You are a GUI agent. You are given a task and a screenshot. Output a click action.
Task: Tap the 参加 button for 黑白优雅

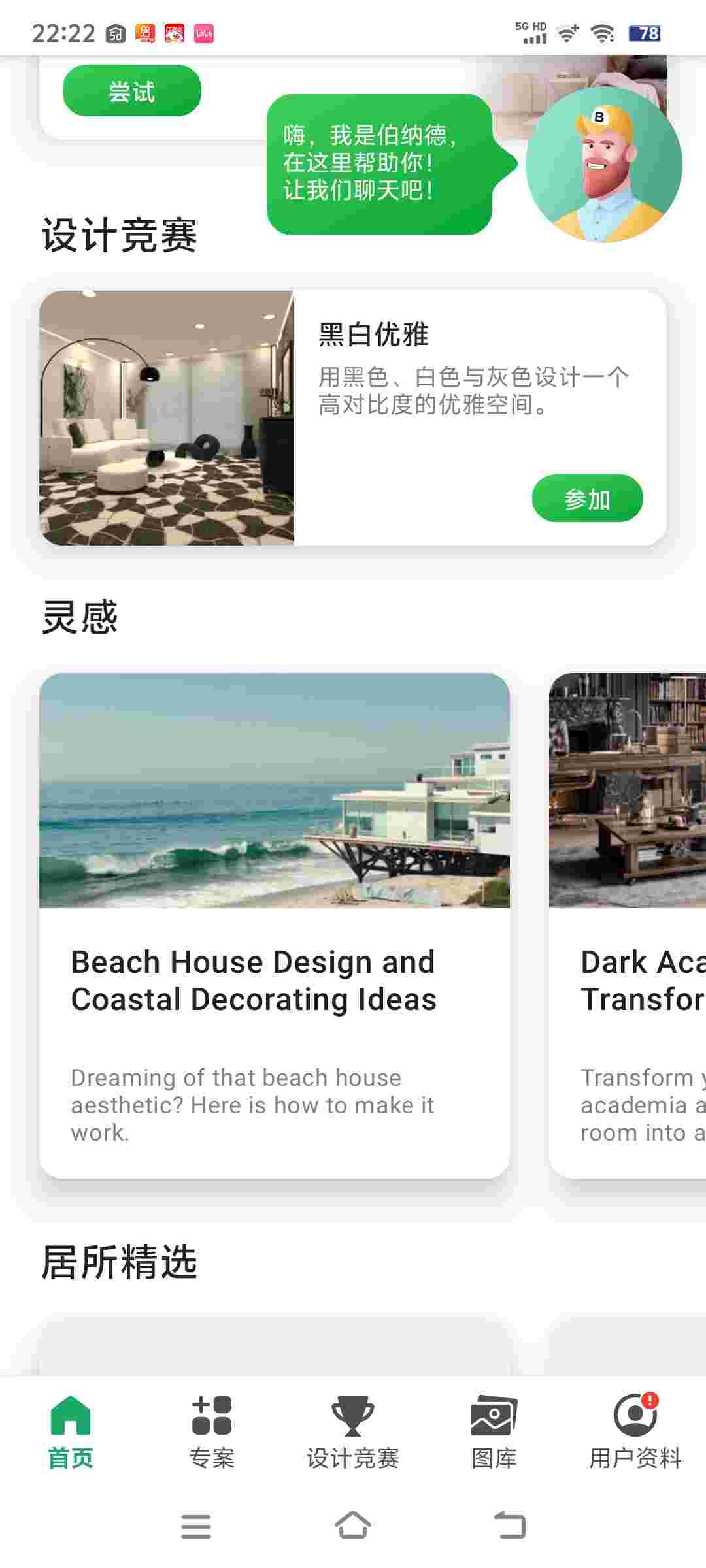click(587, 498)
